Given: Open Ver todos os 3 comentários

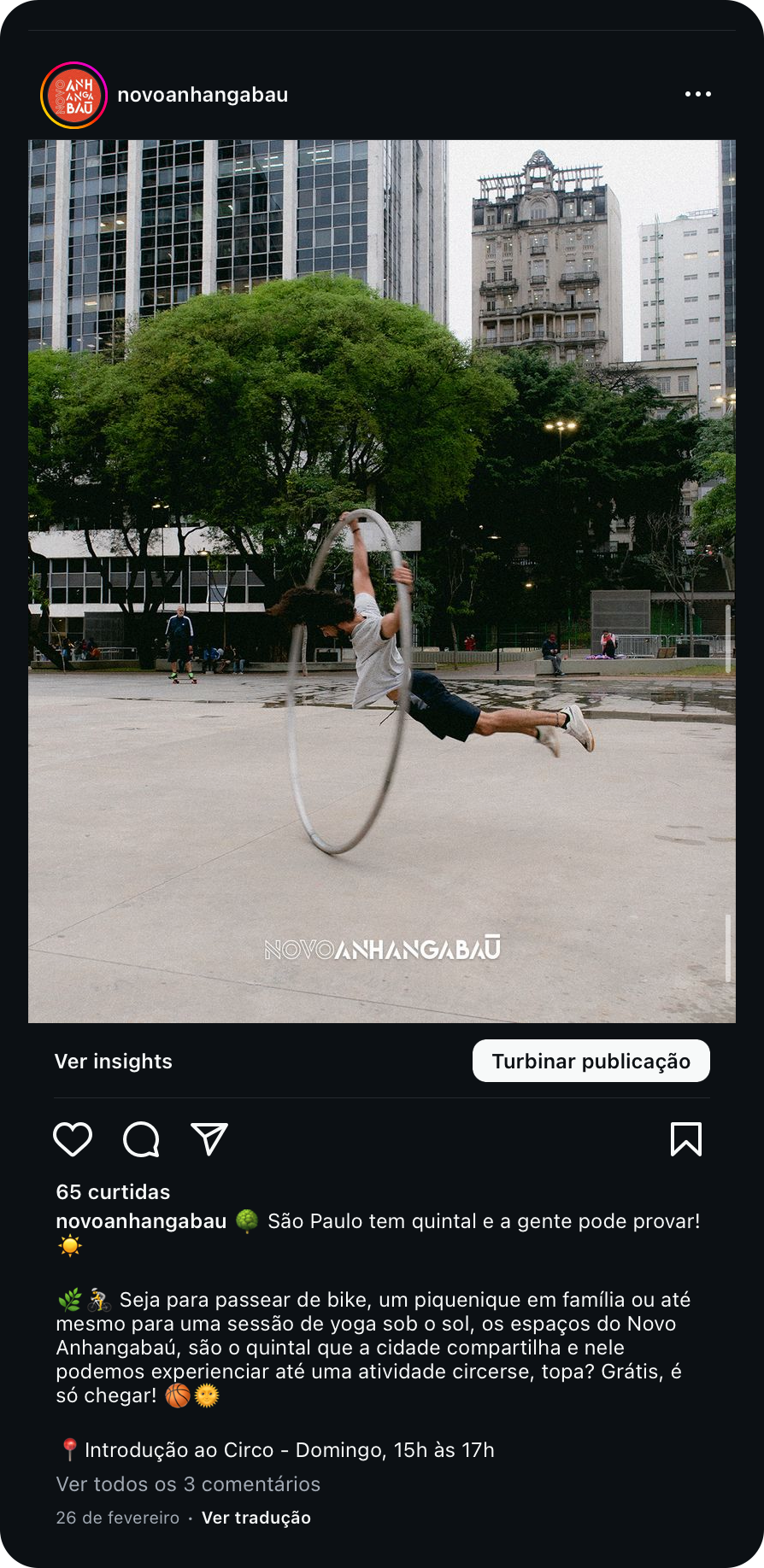Looking at the screenshot, I should tap(188, 1484).
